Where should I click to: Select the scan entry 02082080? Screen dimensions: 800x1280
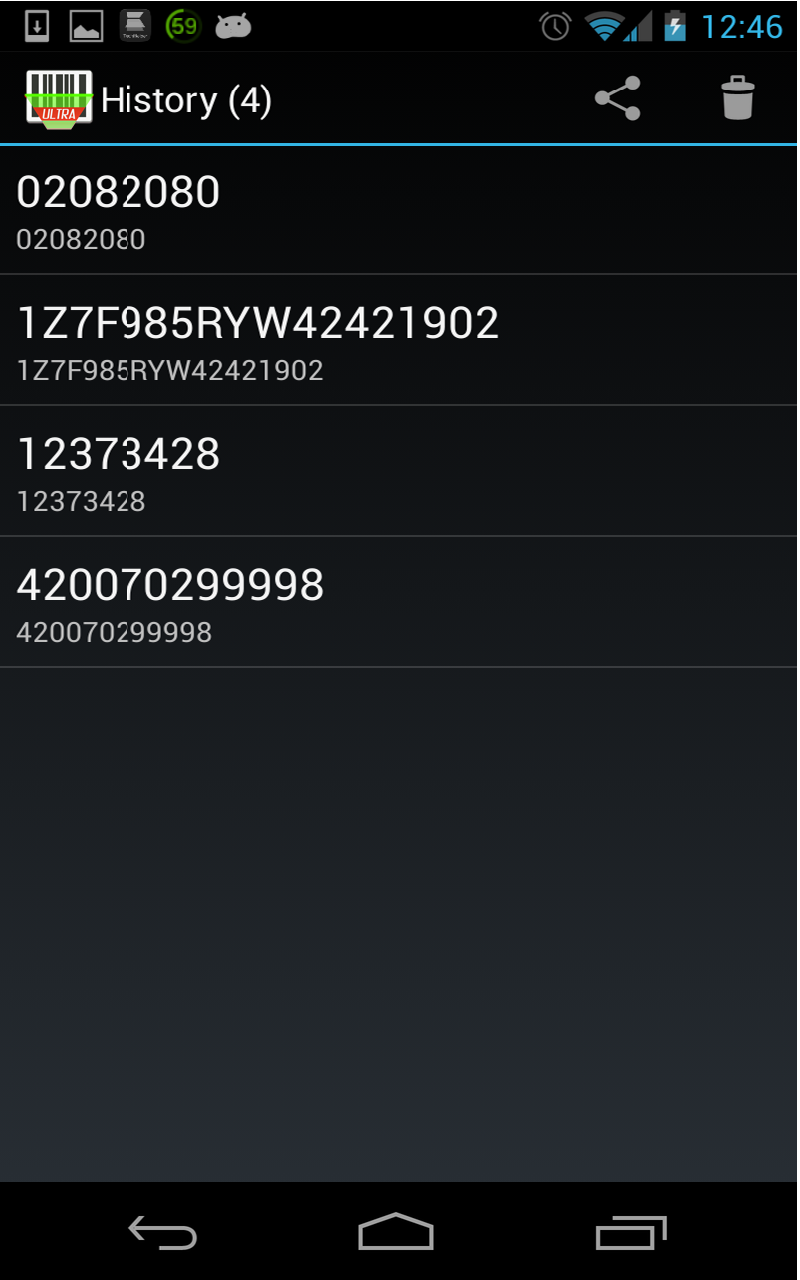pos(400,210)
